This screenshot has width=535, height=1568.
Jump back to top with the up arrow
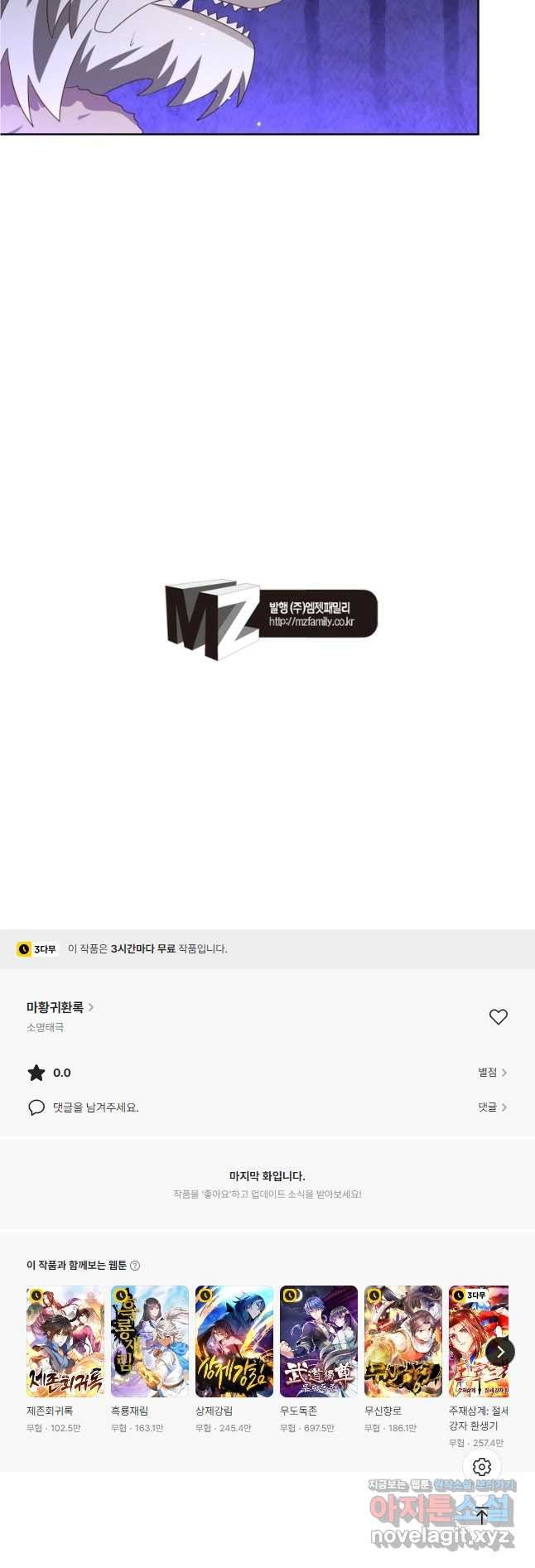pyautogui.click(x=482, y=1516)
